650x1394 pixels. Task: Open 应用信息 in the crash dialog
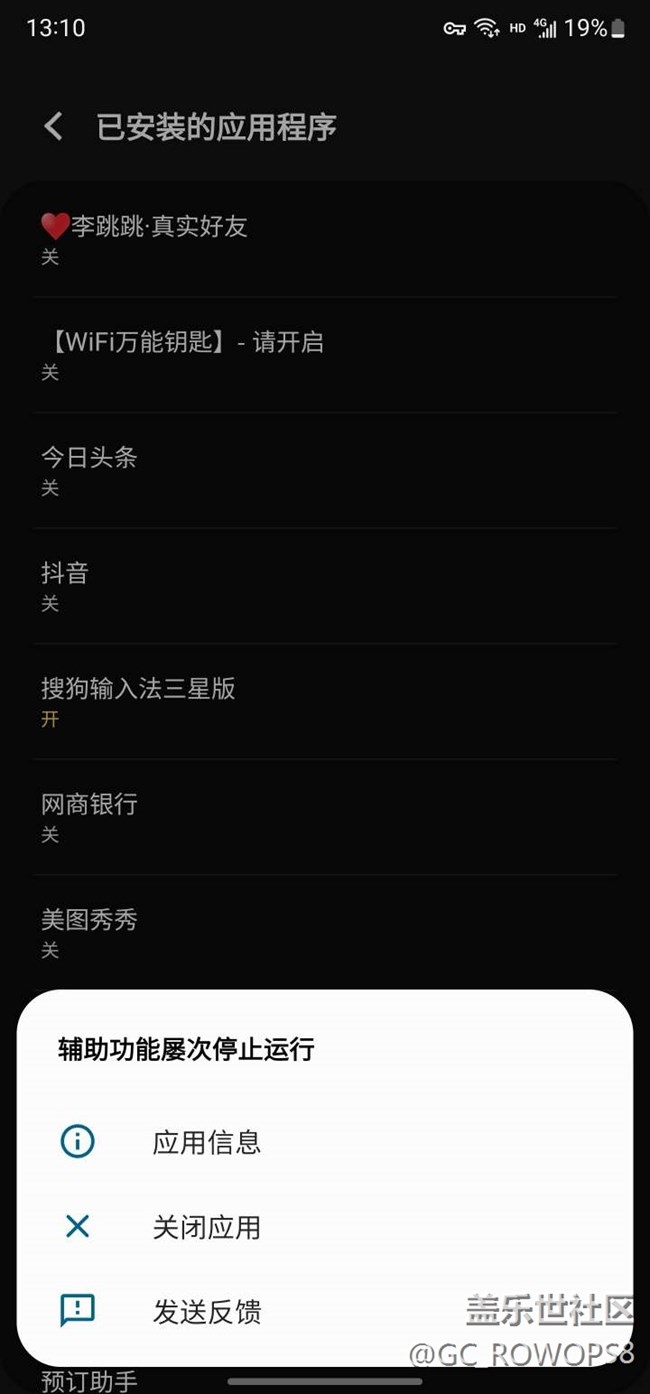[325, 1142]
